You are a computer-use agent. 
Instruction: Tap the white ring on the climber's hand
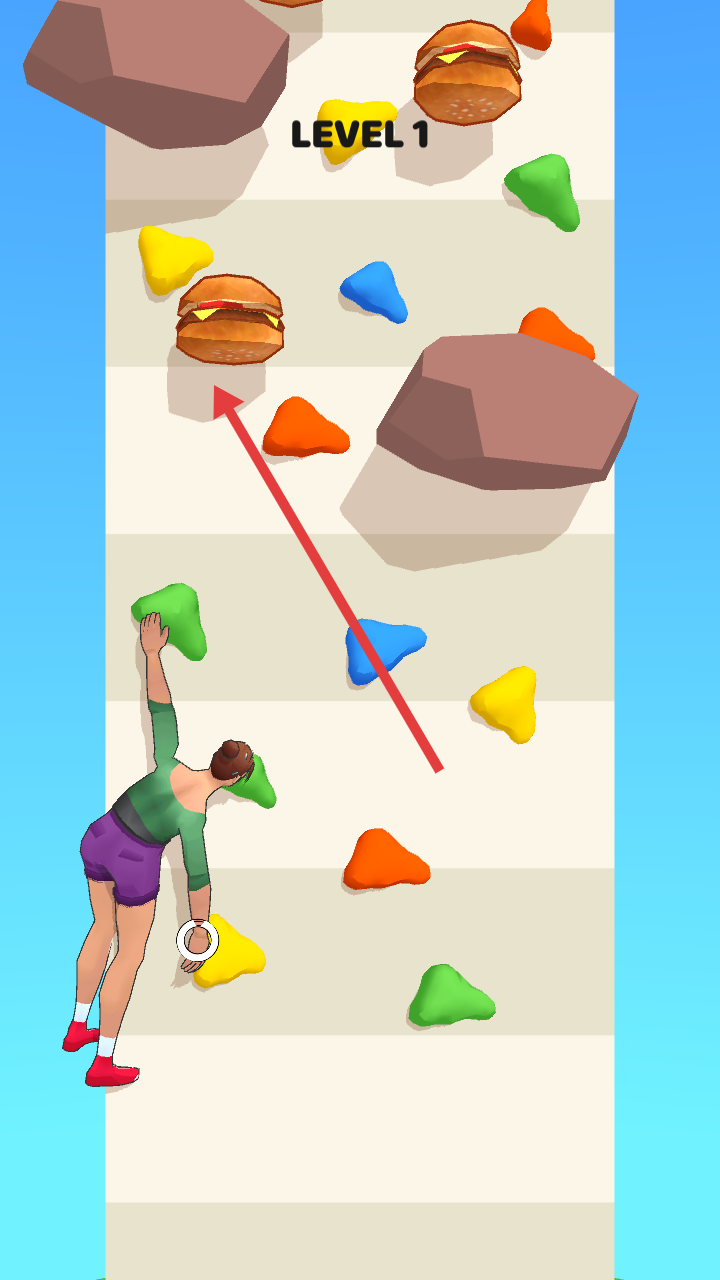[x=197, y=940]
